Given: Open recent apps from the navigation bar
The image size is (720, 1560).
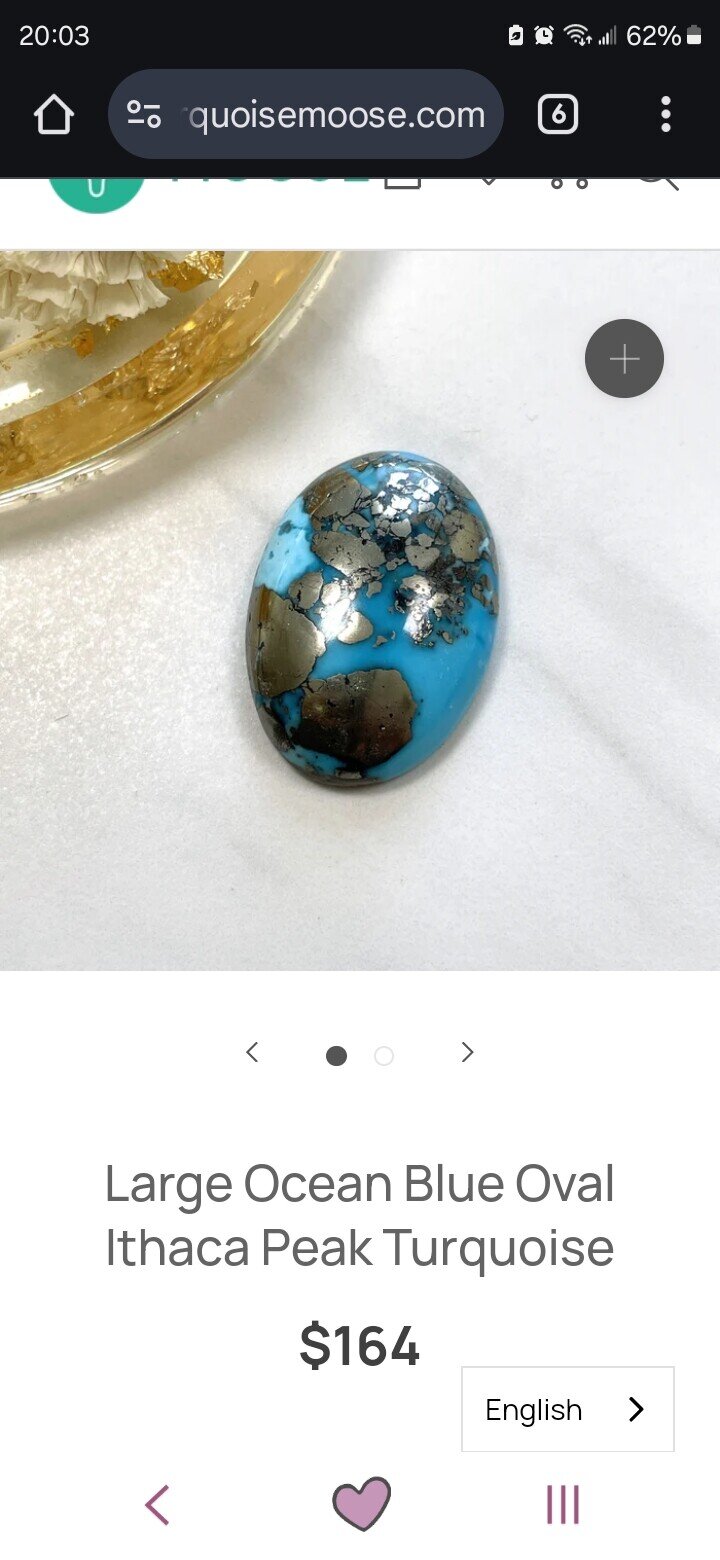Looking at the screenshot, I should (x=562, y=1504).
